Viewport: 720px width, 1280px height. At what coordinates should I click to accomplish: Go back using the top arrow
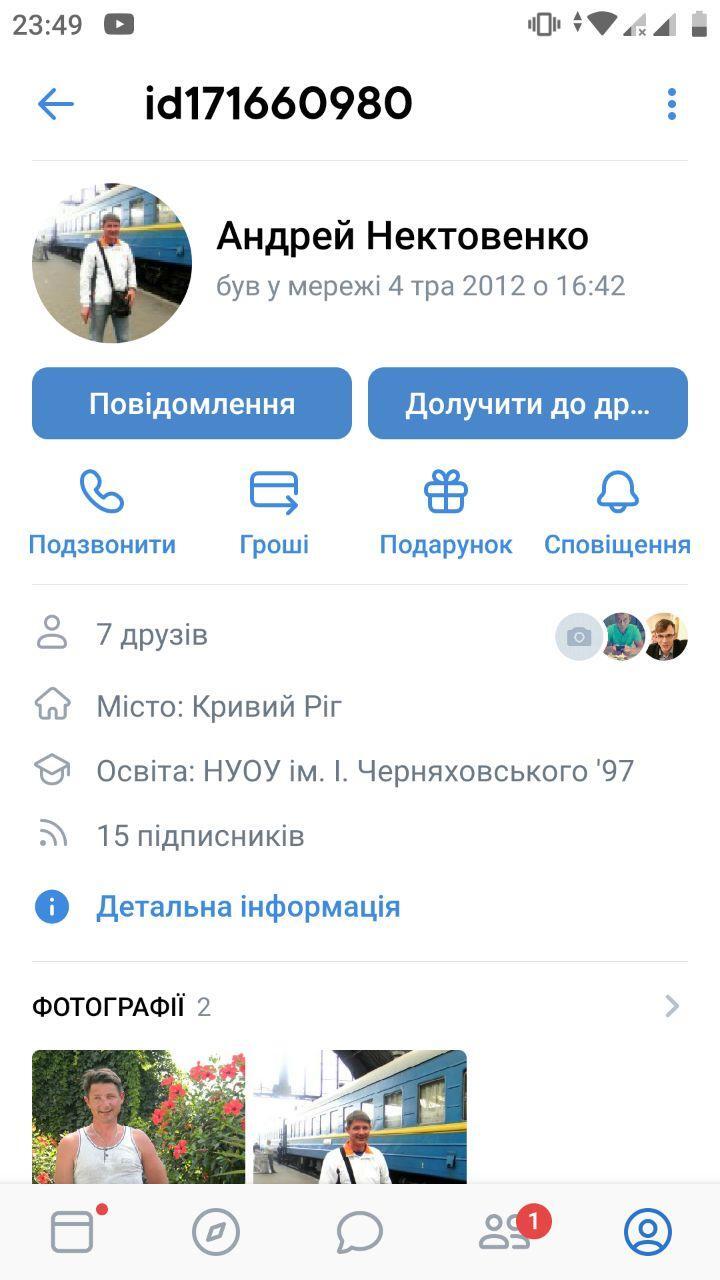pos(56,104)
